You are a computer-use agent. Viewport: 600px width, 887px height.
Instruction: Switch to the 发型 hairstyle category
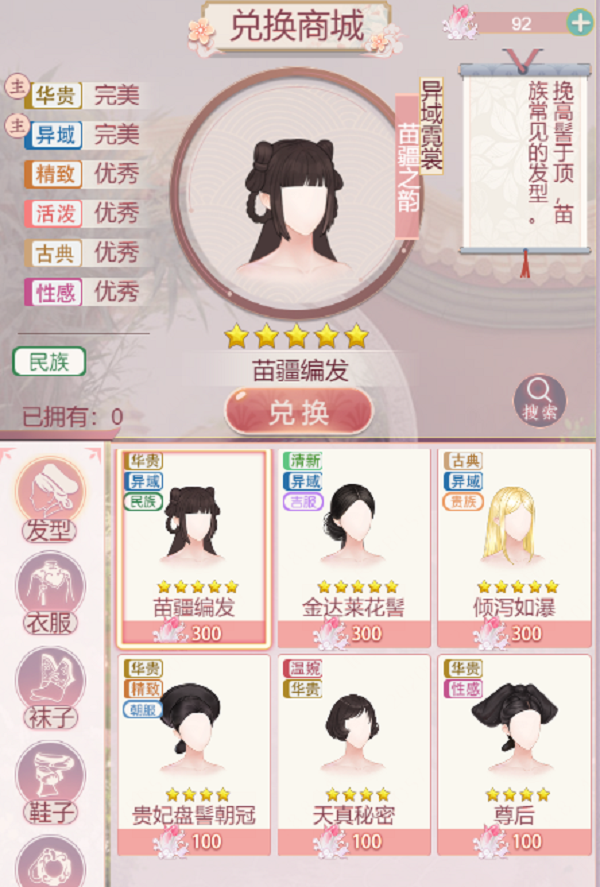click(x=50, y=498)
